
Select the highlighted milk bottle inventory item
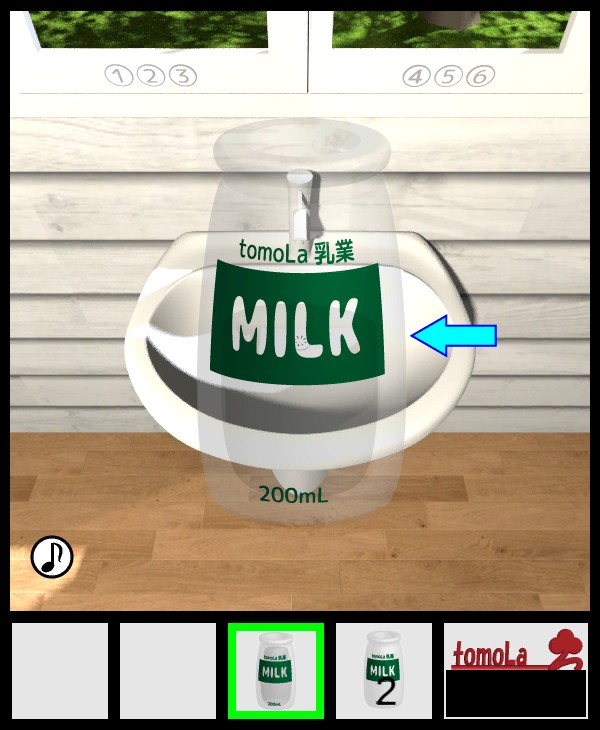pyautogui.click(x=275, y=671)
